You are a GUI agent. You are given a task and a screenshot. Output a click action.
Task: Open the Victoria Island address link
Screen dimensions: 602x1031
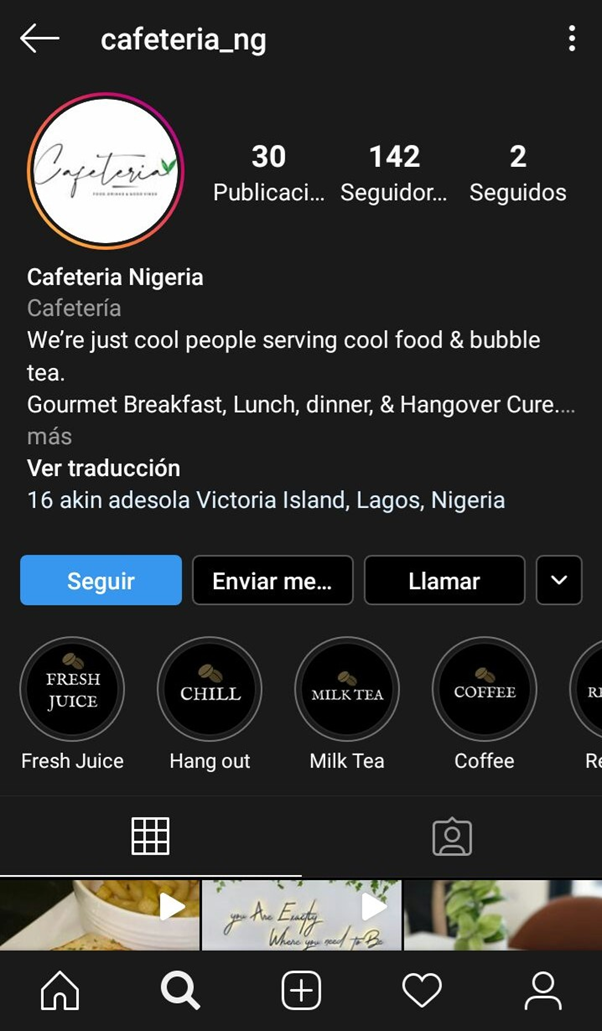coord(266,500)
